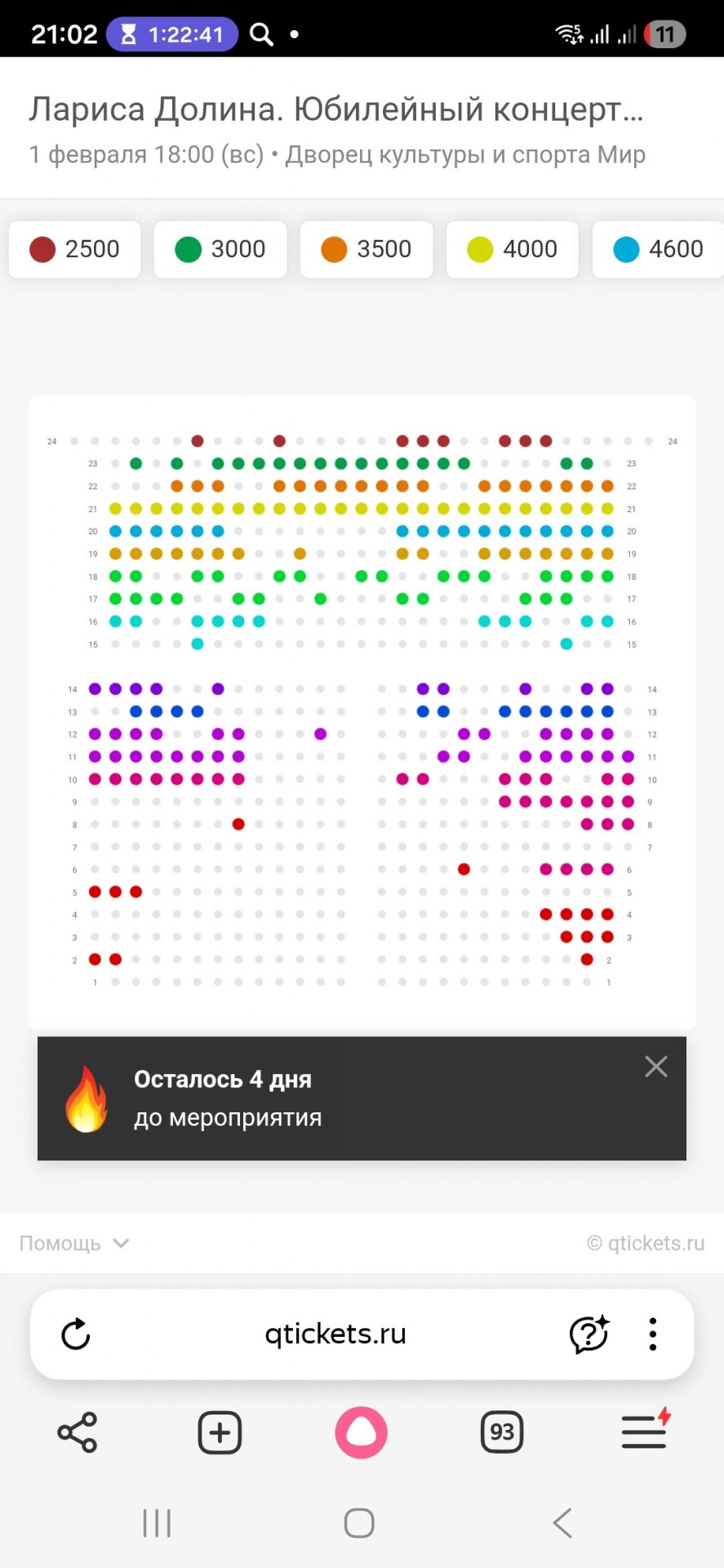Select the 2500 price filter chip
724x1568 pixels.
(x=74, y=249)
